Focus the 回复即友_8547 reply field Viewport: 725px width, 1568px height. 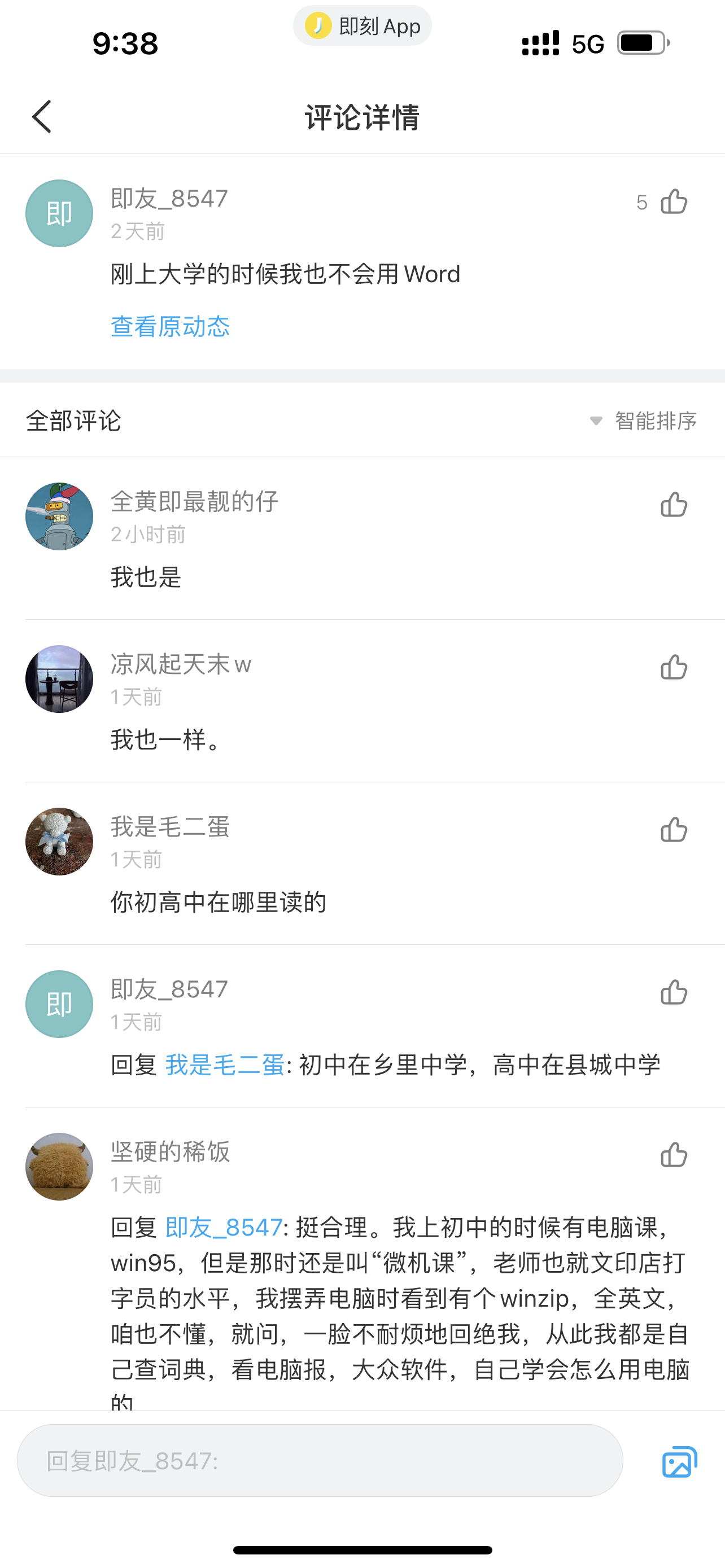pos(320,1460)
